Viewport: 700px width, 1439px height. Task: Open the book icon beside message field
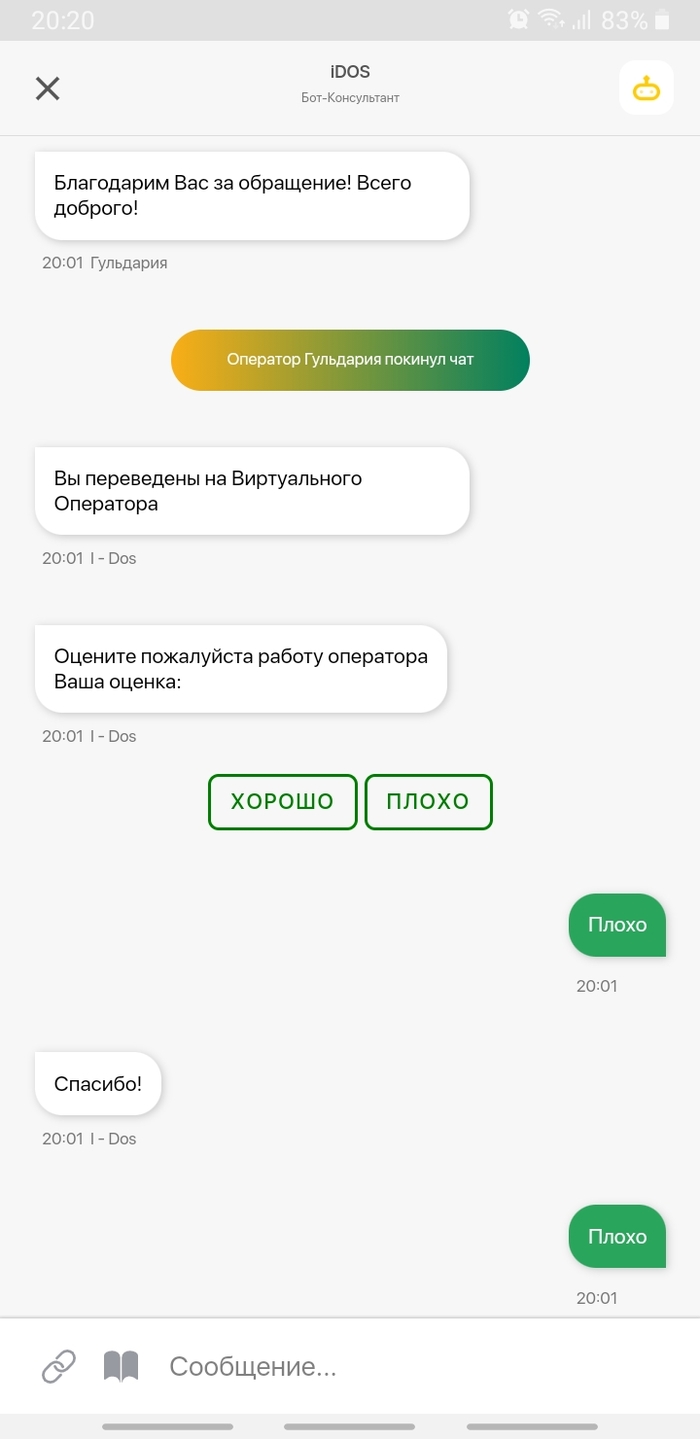[x=121, y=1366]
